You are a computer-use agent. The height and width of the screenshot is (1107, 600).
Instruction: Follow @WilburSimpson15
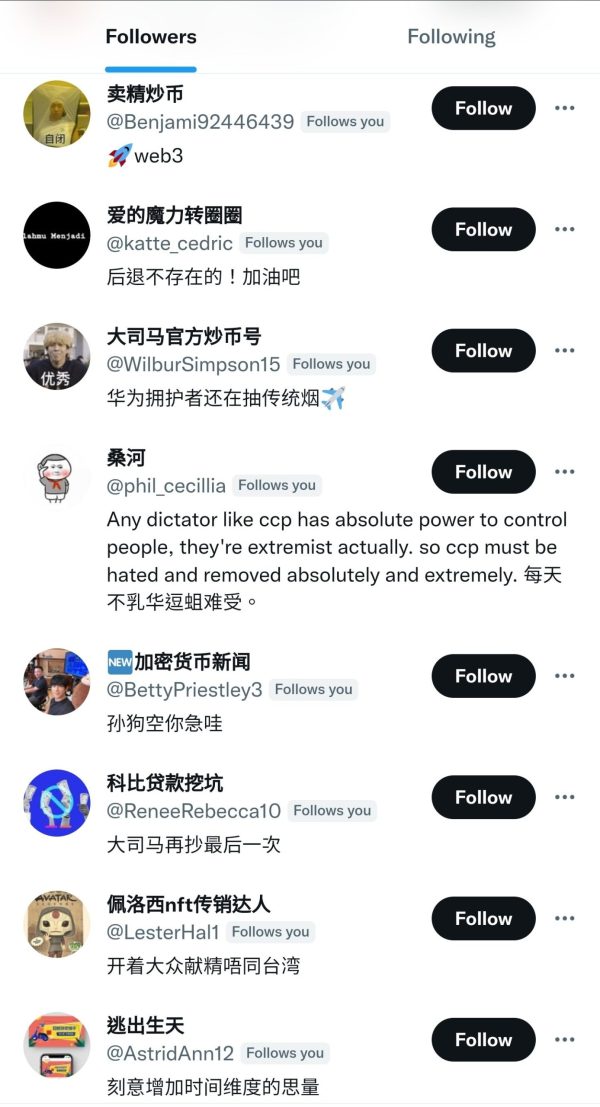pos(483,351)
